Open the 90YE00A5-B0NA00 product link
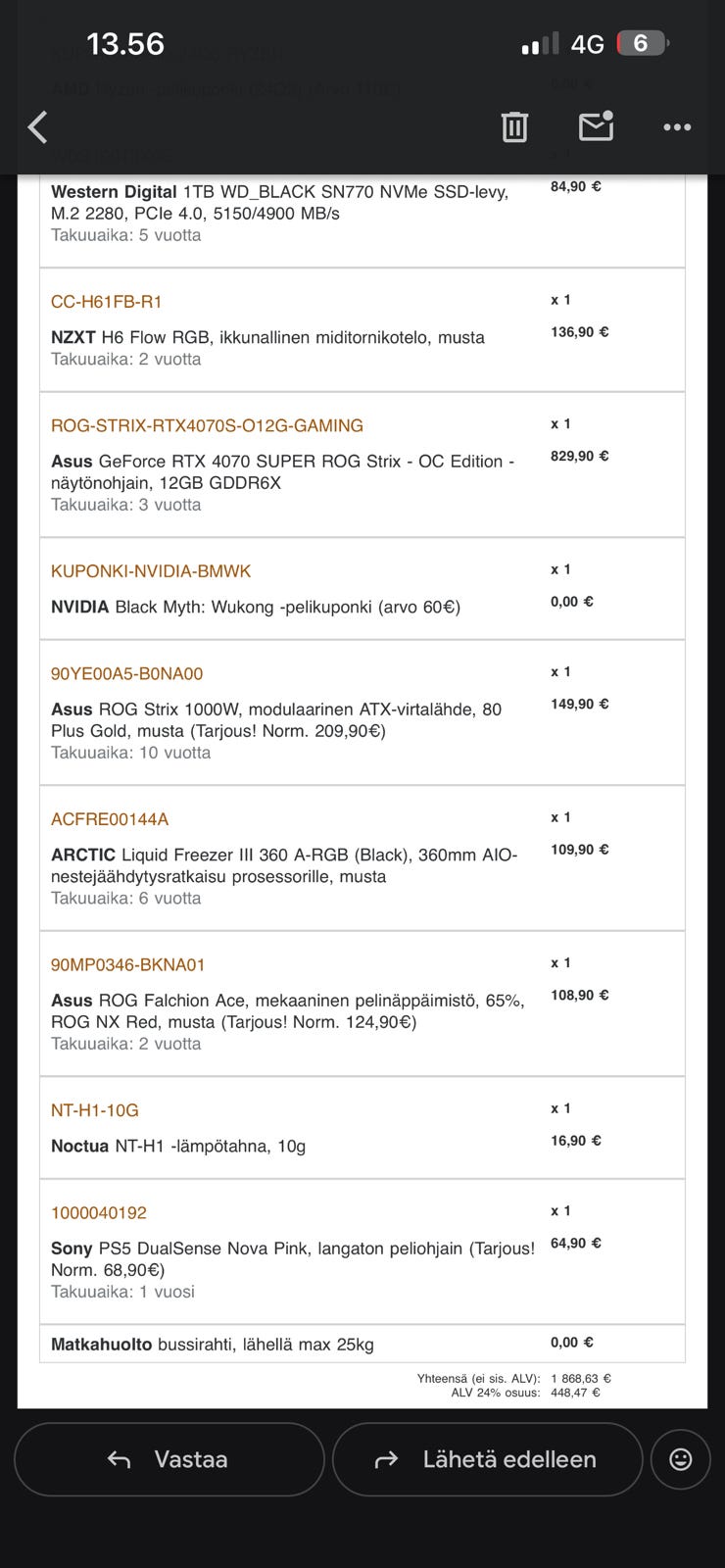The image size is (725, 1568). (x=127, y=674)
